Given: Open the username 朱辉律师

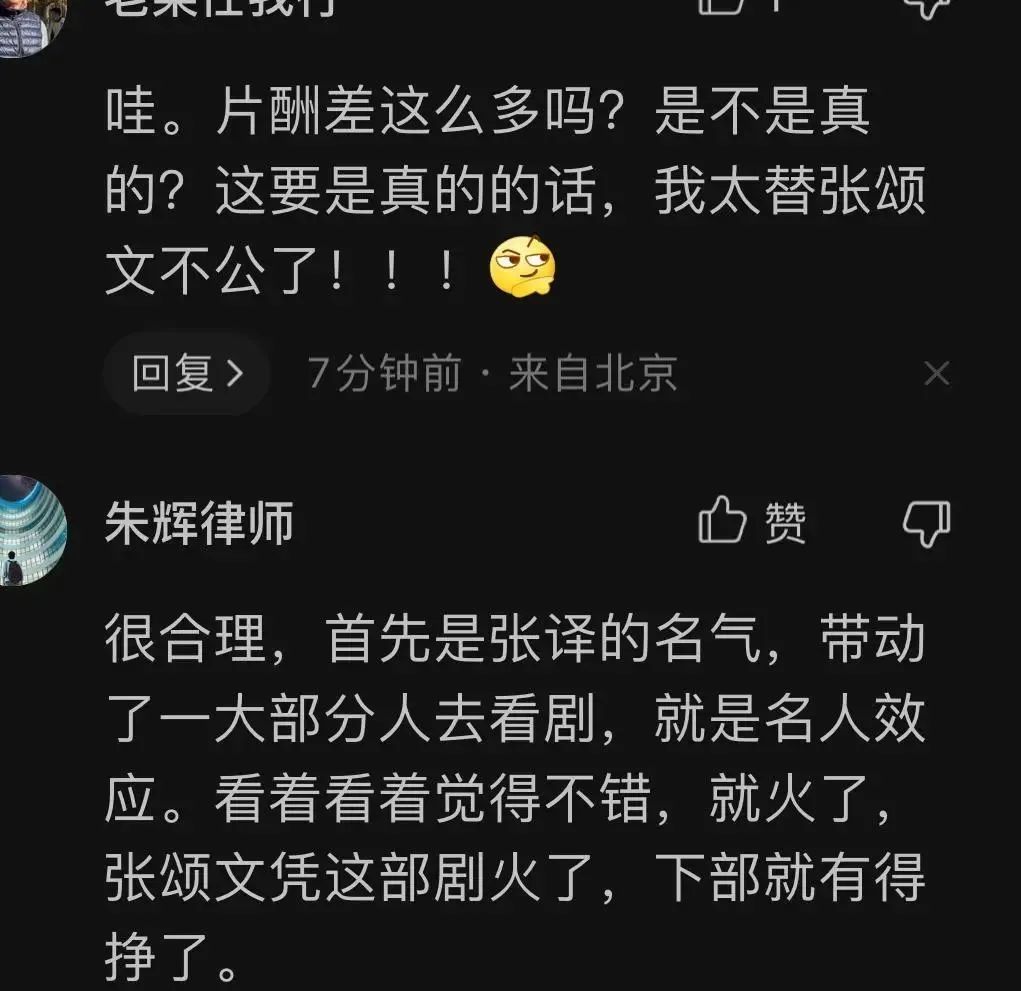Looking at the screenshot, I should click(x=199, y=524).
